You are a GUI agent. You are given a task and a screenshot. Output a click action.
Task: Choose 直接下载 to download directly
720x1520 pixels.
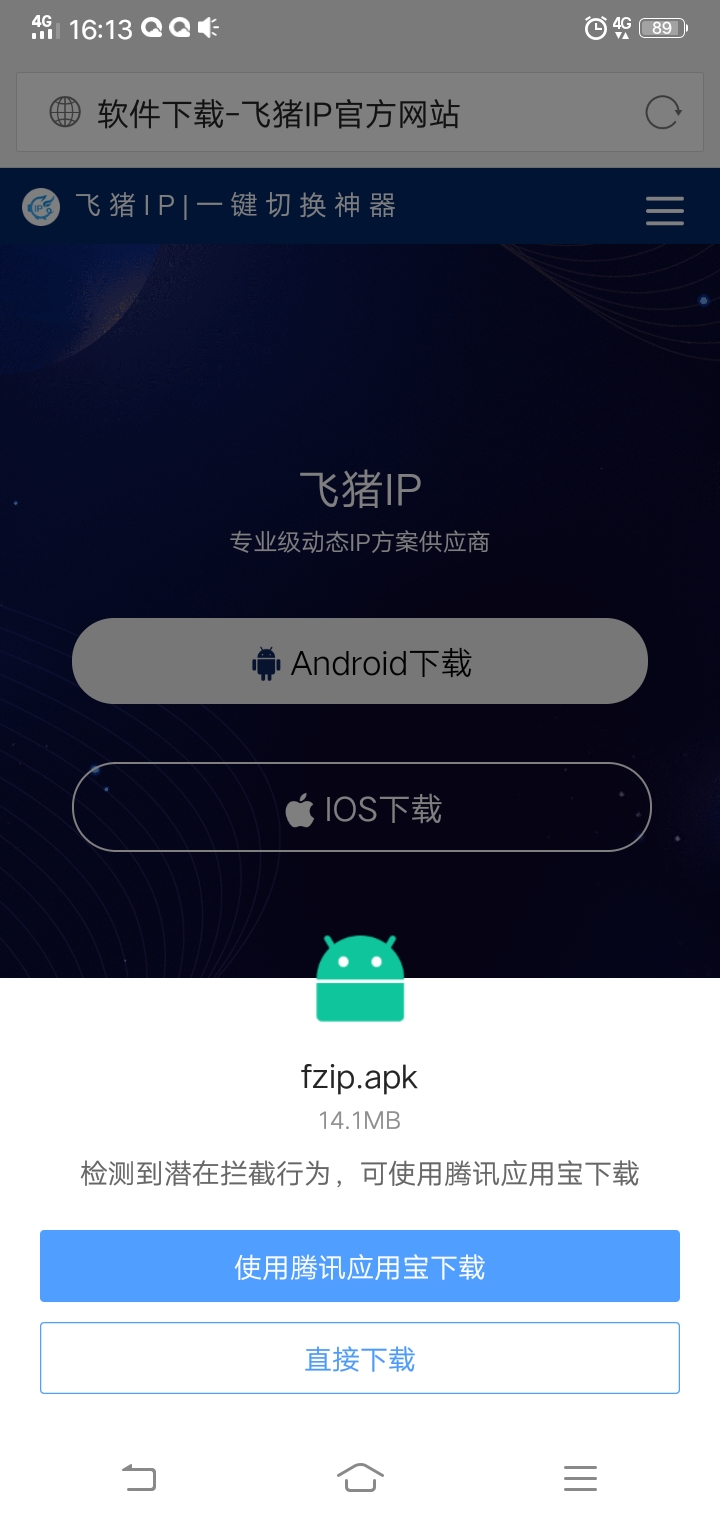360,1358
